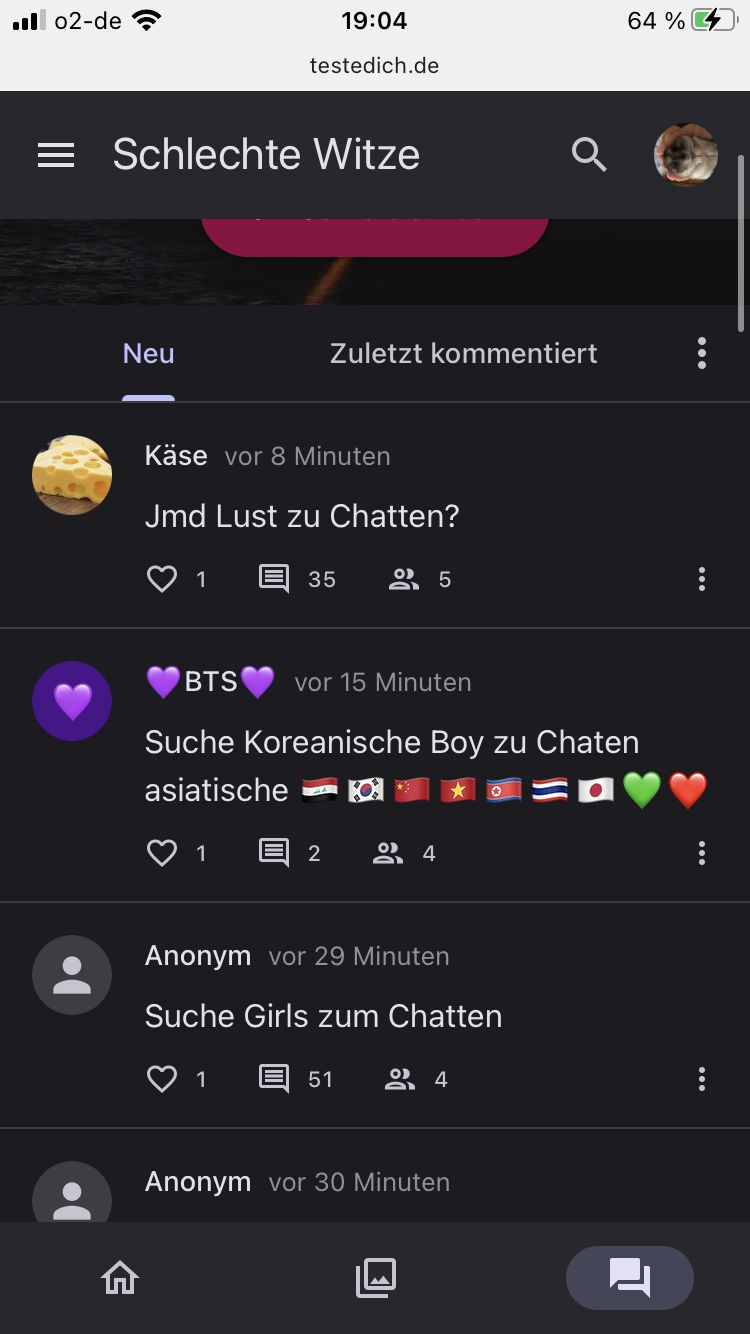
Task: Open the profile avatar in the app bar
Action: 686,155
